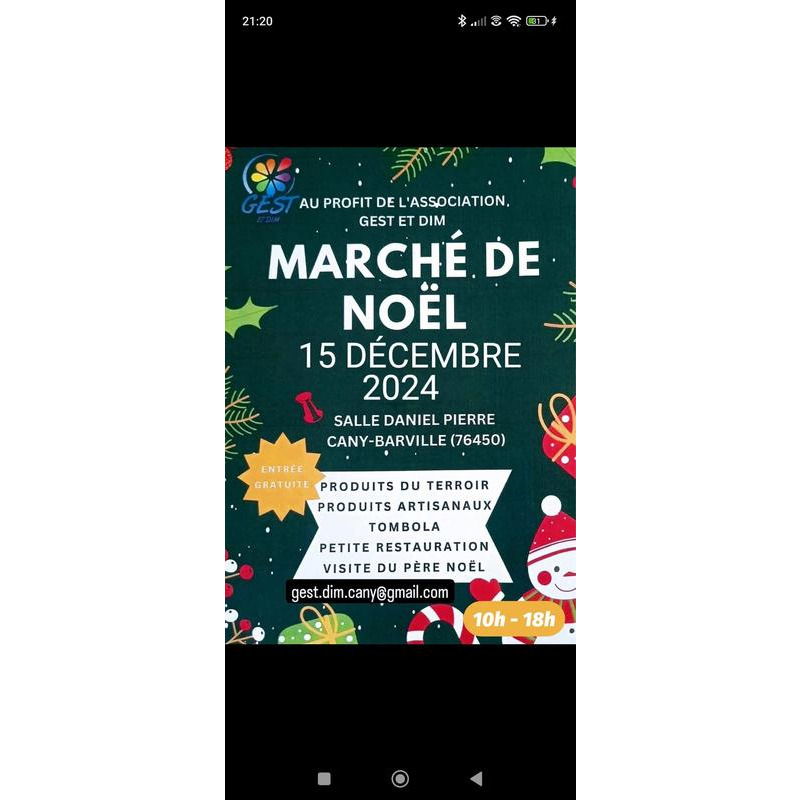800x800 pixels.
Task: Go to the home screen via home button
Action: (400, 778)
